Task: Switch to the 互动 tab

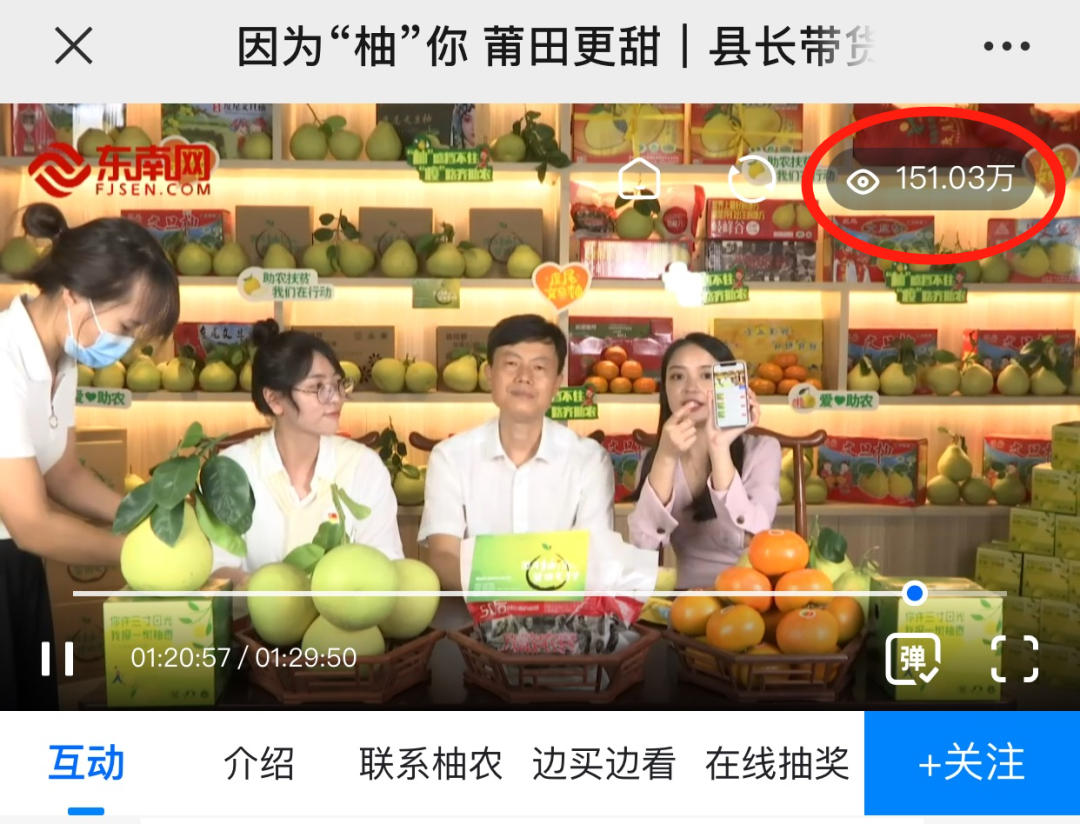Action: click(87, 765)
